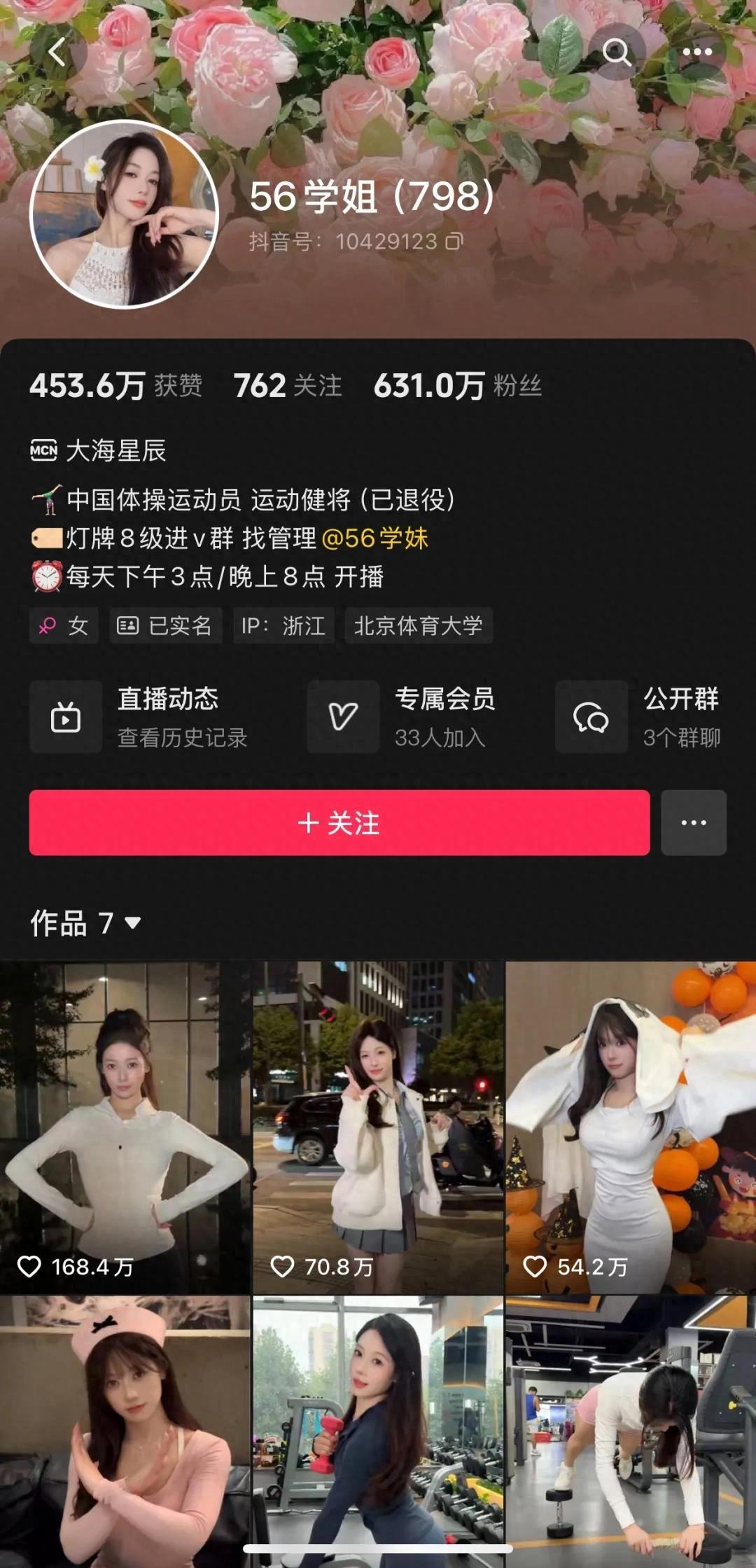Open the @56学妹 mention link
756x1568 pixels.
pos(374,538)
